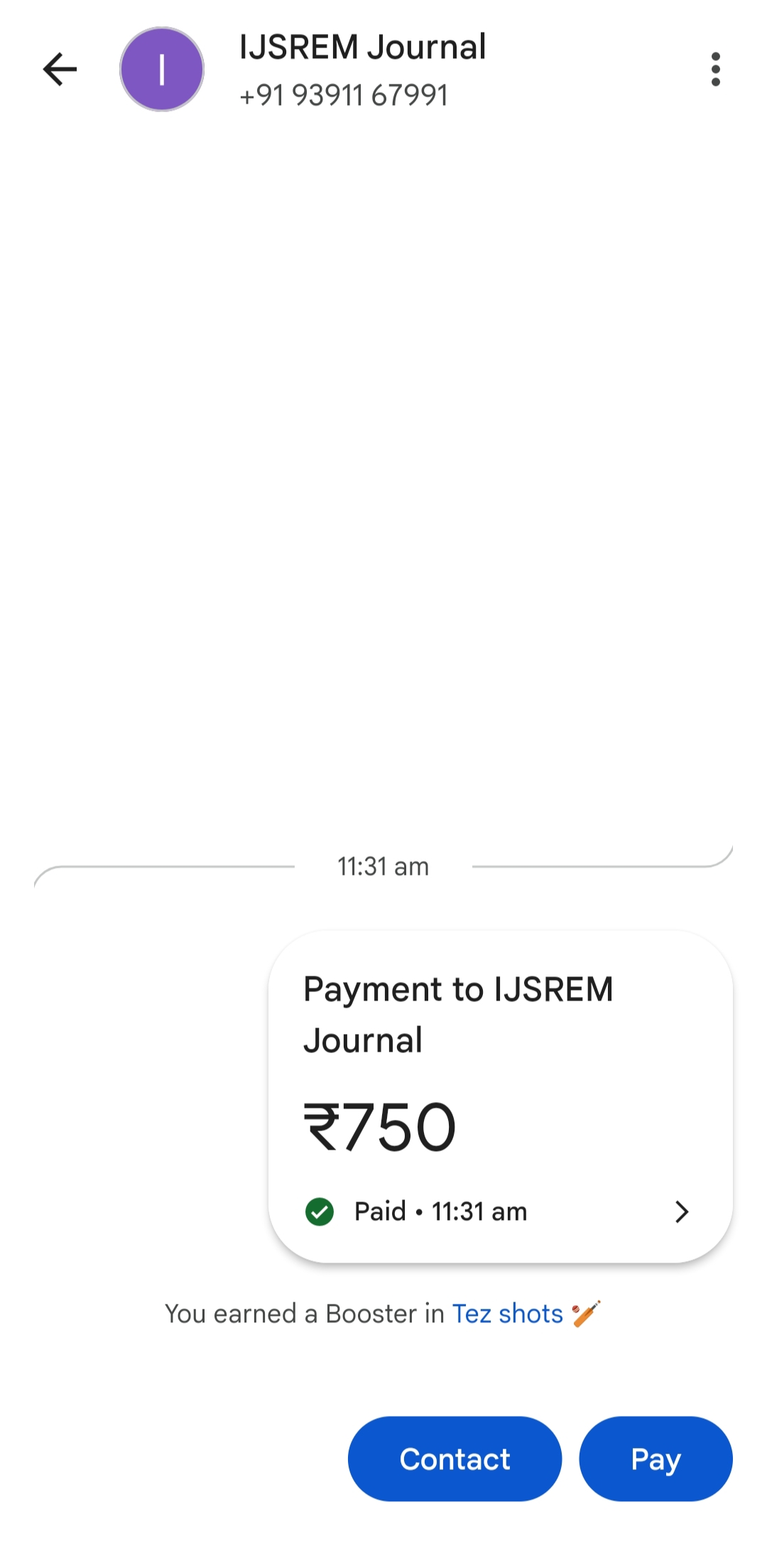Go back using the arrow icon
The width and height of the screenshot is (767, 1568).
pos(60,70)
